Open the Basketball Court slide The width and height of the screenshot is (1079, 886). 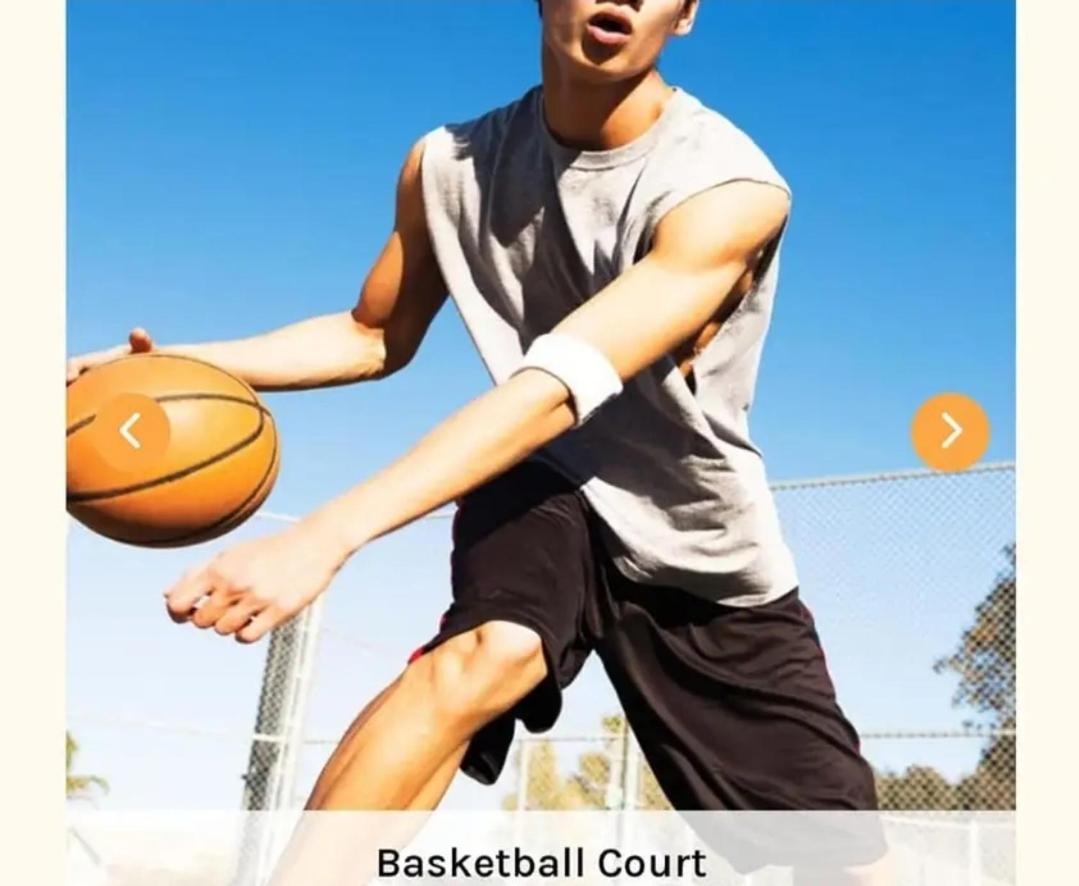click(541, 862)
